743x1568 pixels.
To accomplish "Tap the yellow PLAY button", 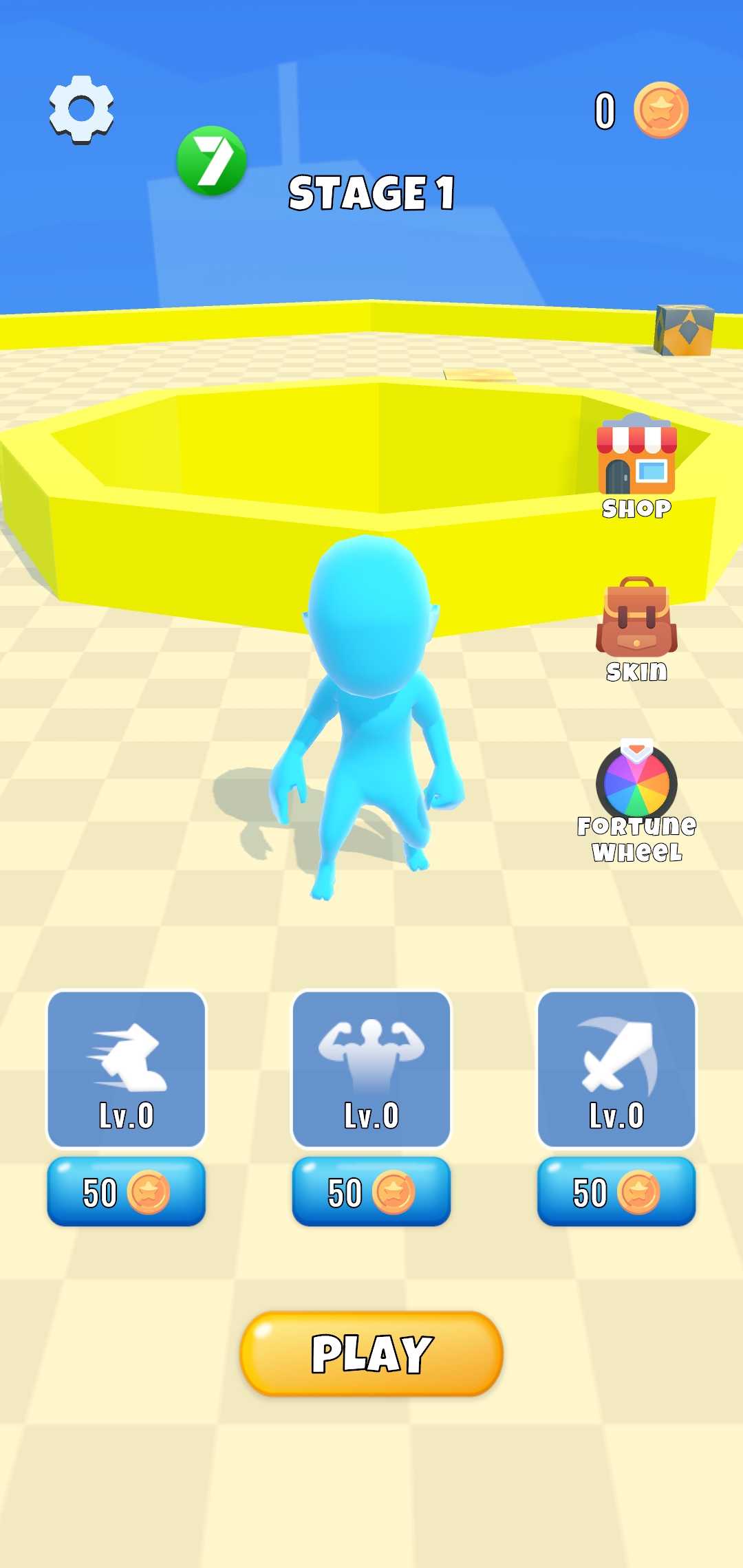I will (x=371, y=1353).
